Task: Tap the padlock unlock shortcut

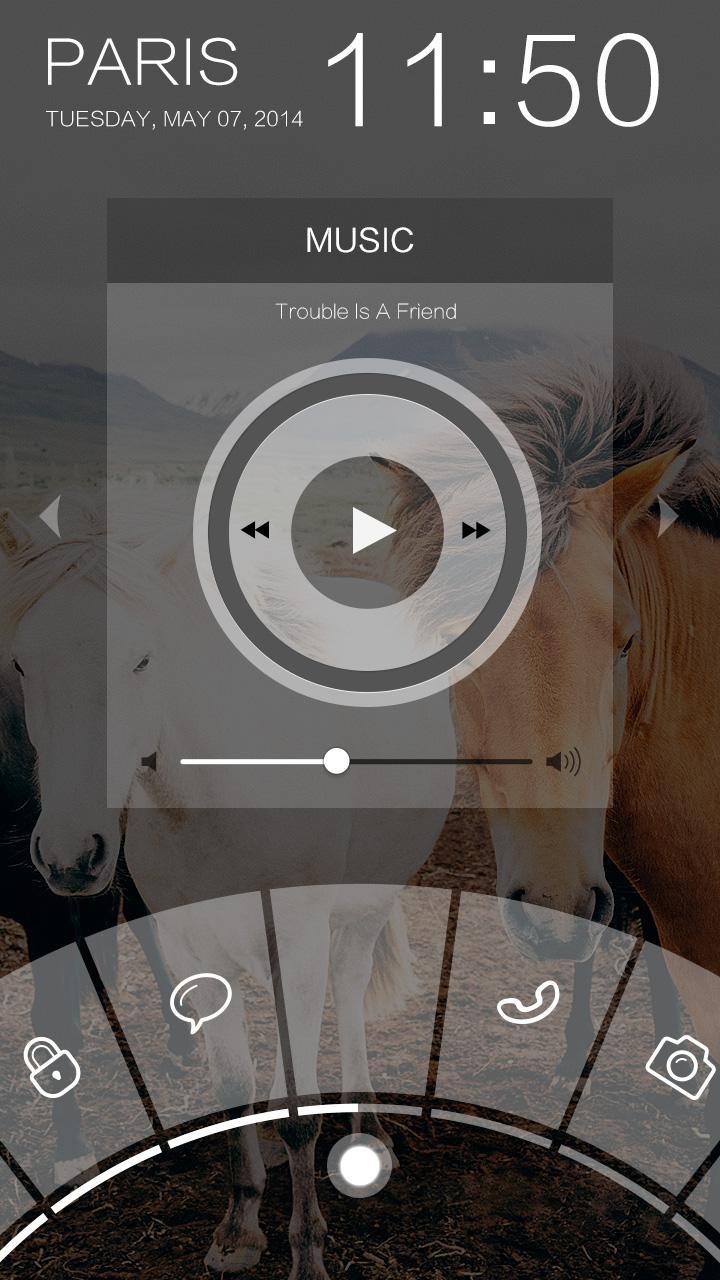Action: point(52,1067)
